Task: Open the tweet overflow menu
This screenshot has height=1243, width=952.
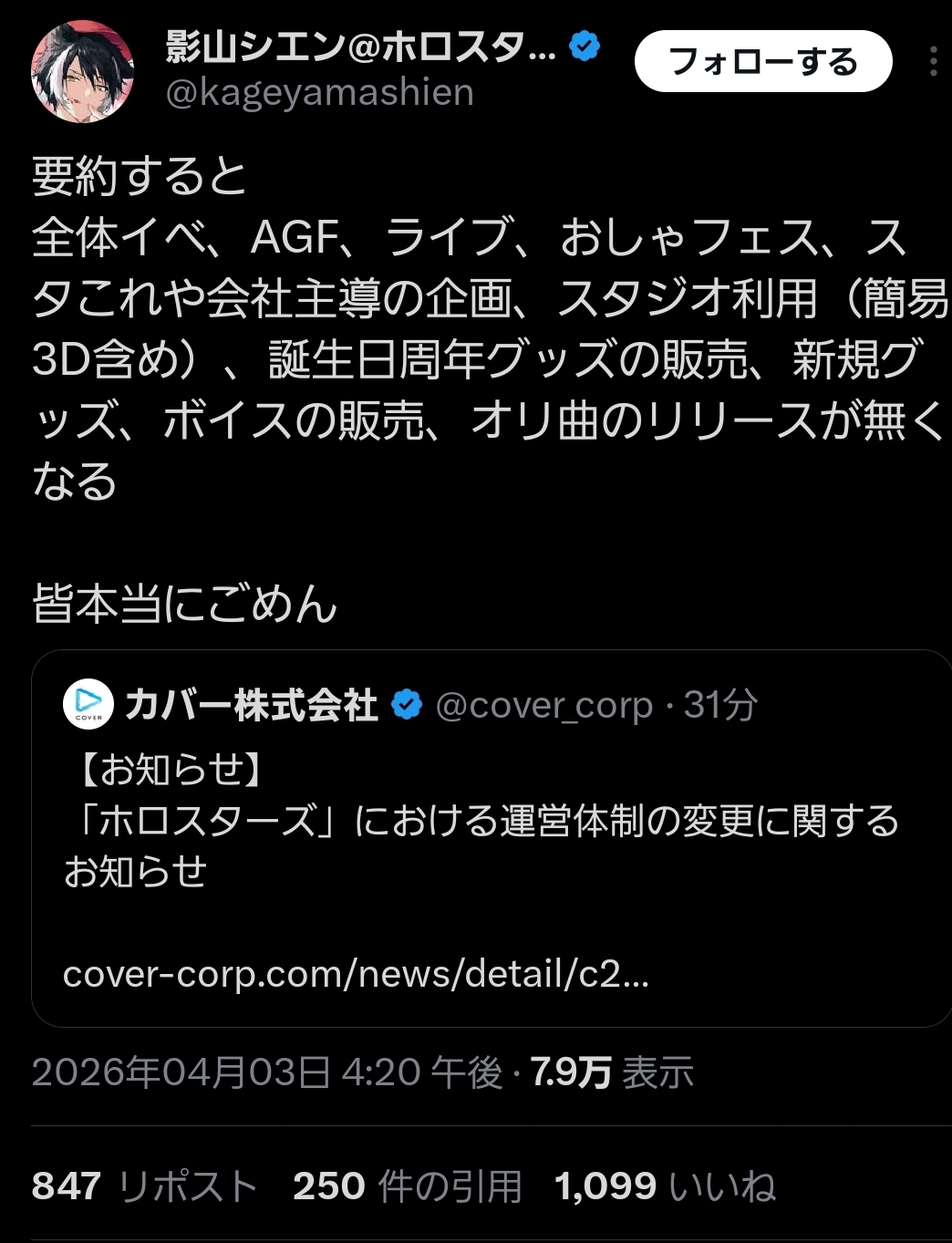Action: click(x=933, y=61)
